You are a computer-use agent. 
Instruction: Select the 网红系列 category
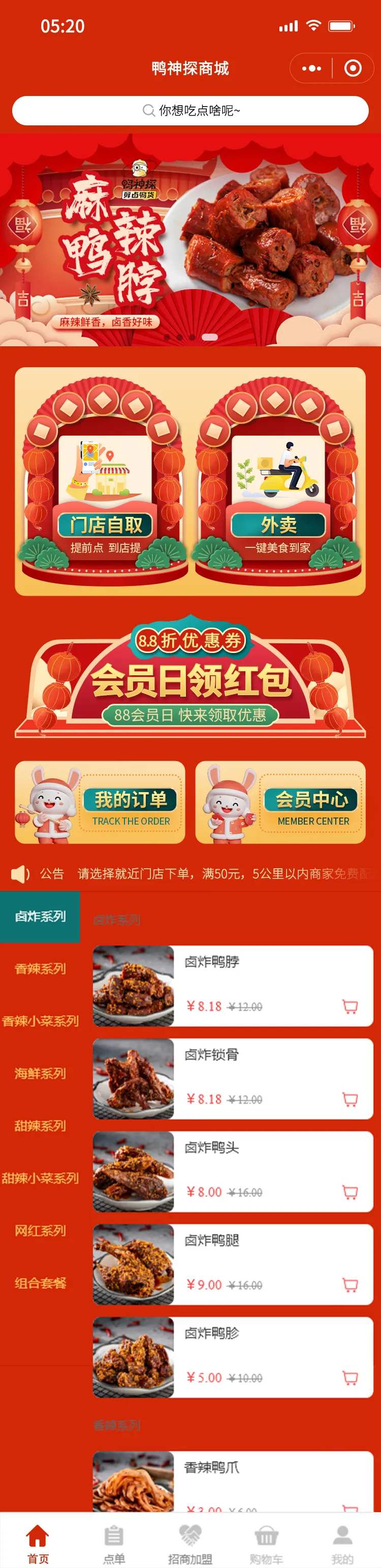pyautogui.click(x=40, y=1230)
